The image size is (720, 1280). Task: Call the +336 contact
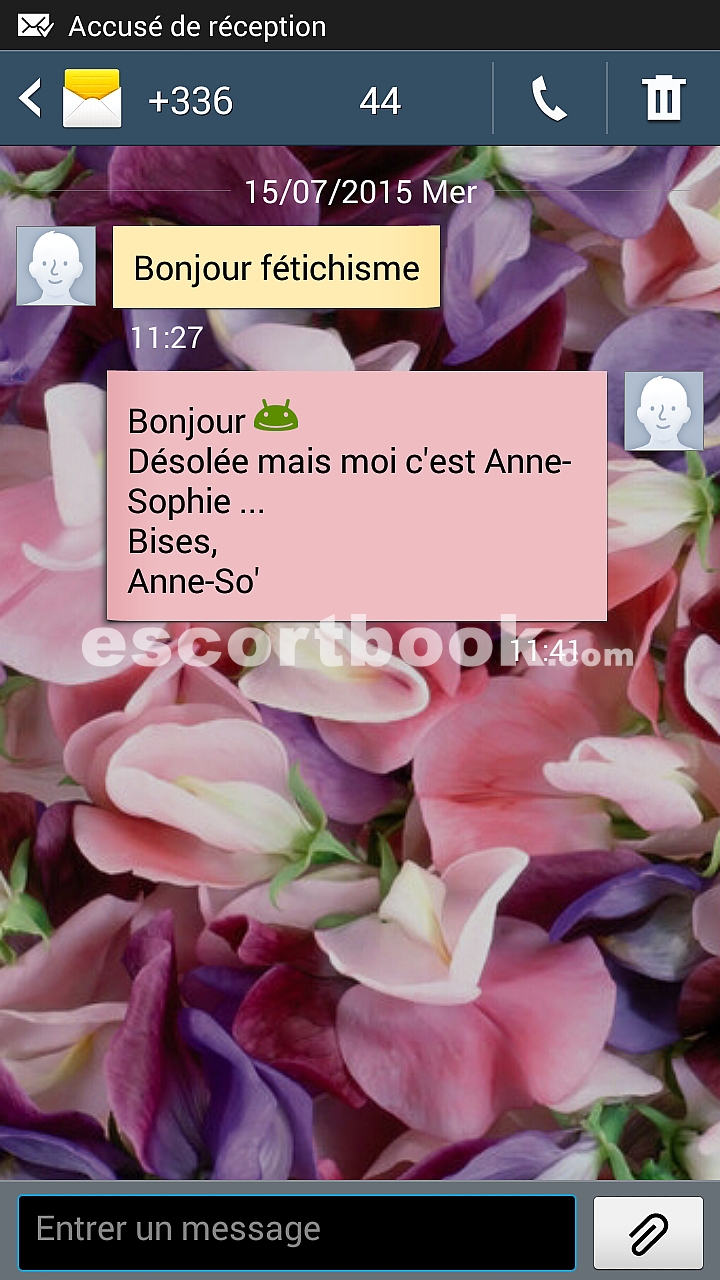pyautogui.click(x=549, y=99)
